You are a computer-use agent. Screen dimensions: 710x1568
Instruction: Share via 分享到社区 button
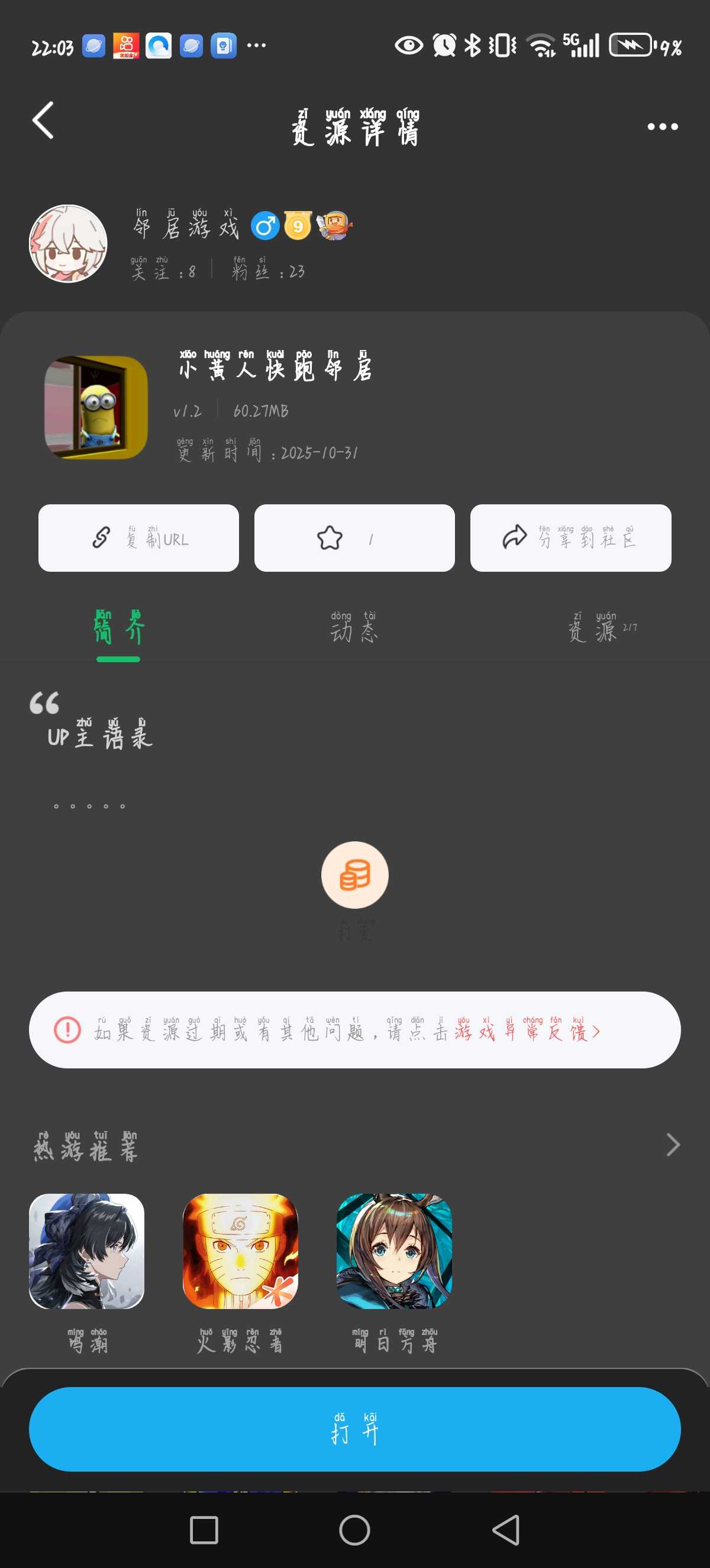[x=570, y=538]
